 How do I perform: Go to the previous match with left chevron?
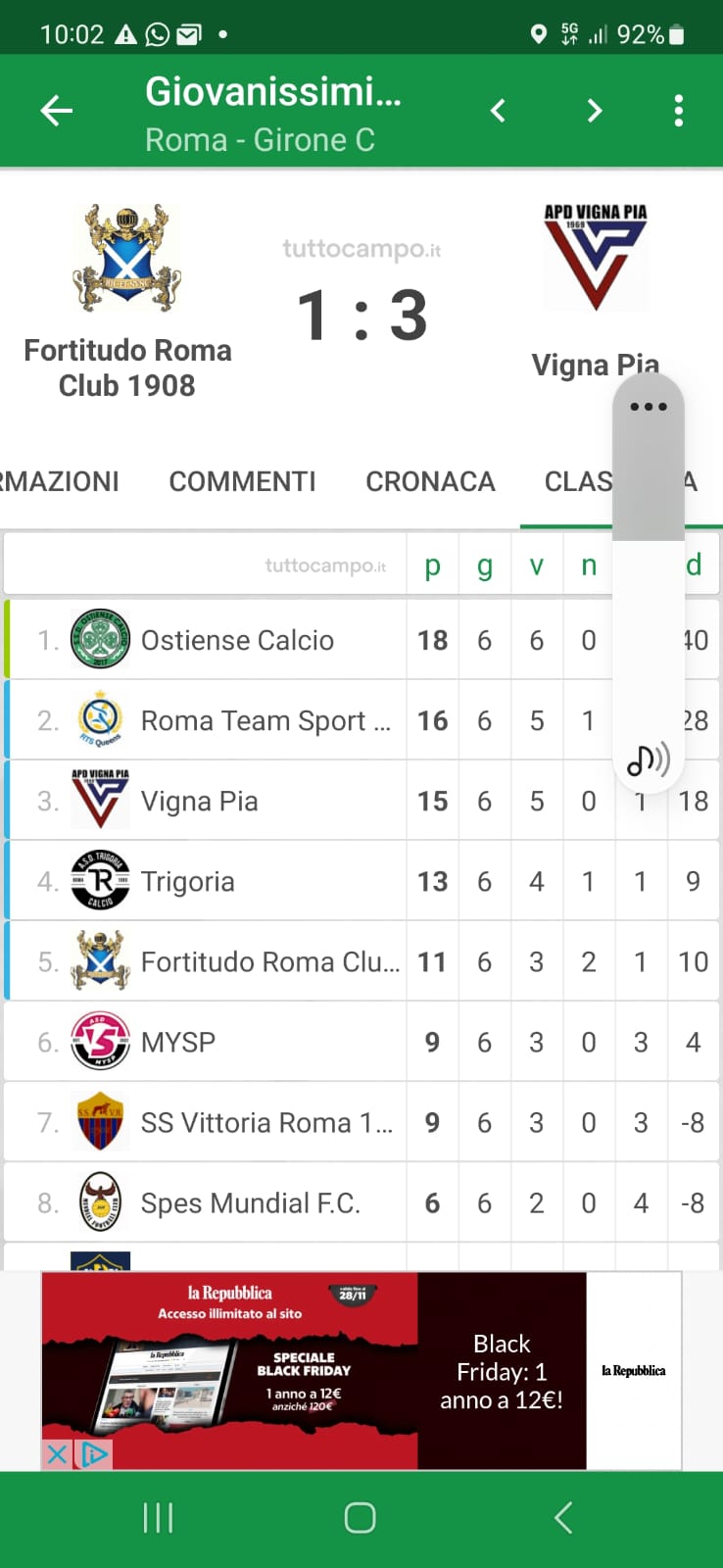(x=498, y=111)
